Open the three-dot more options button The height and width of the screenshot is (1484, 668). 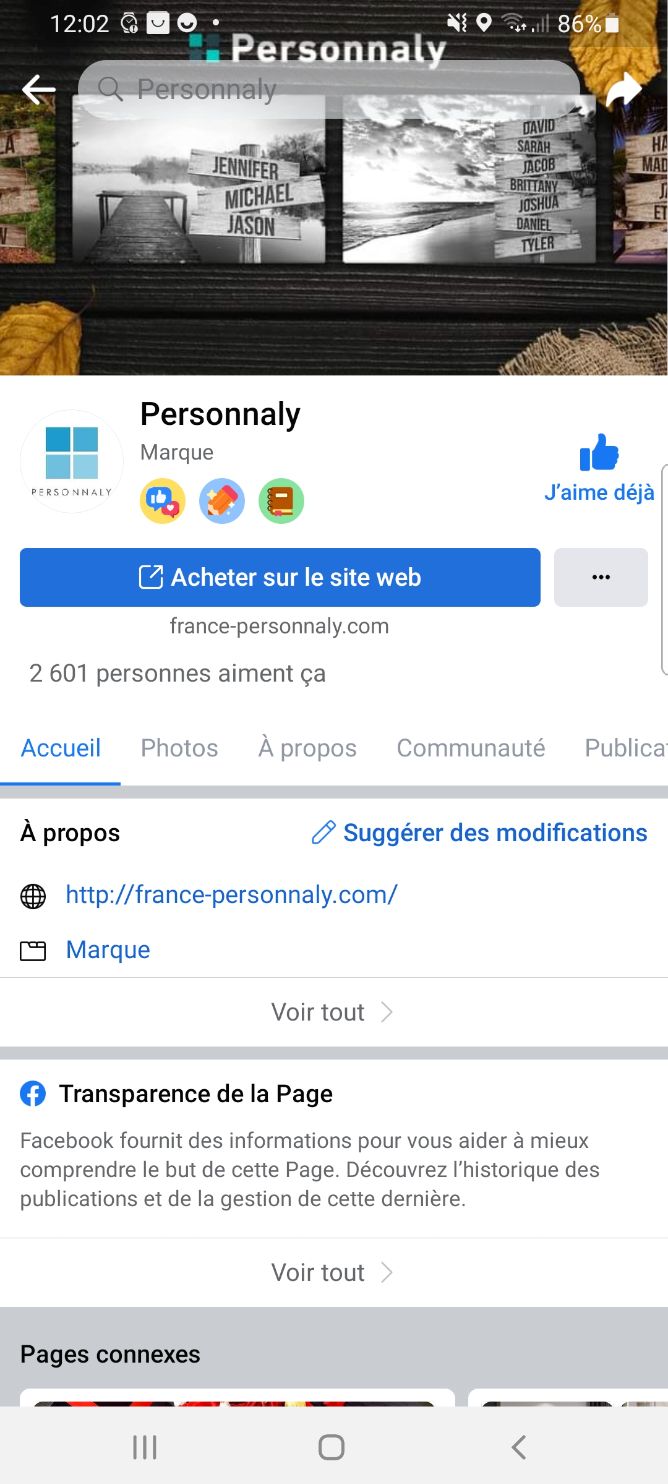coord(601,577)
